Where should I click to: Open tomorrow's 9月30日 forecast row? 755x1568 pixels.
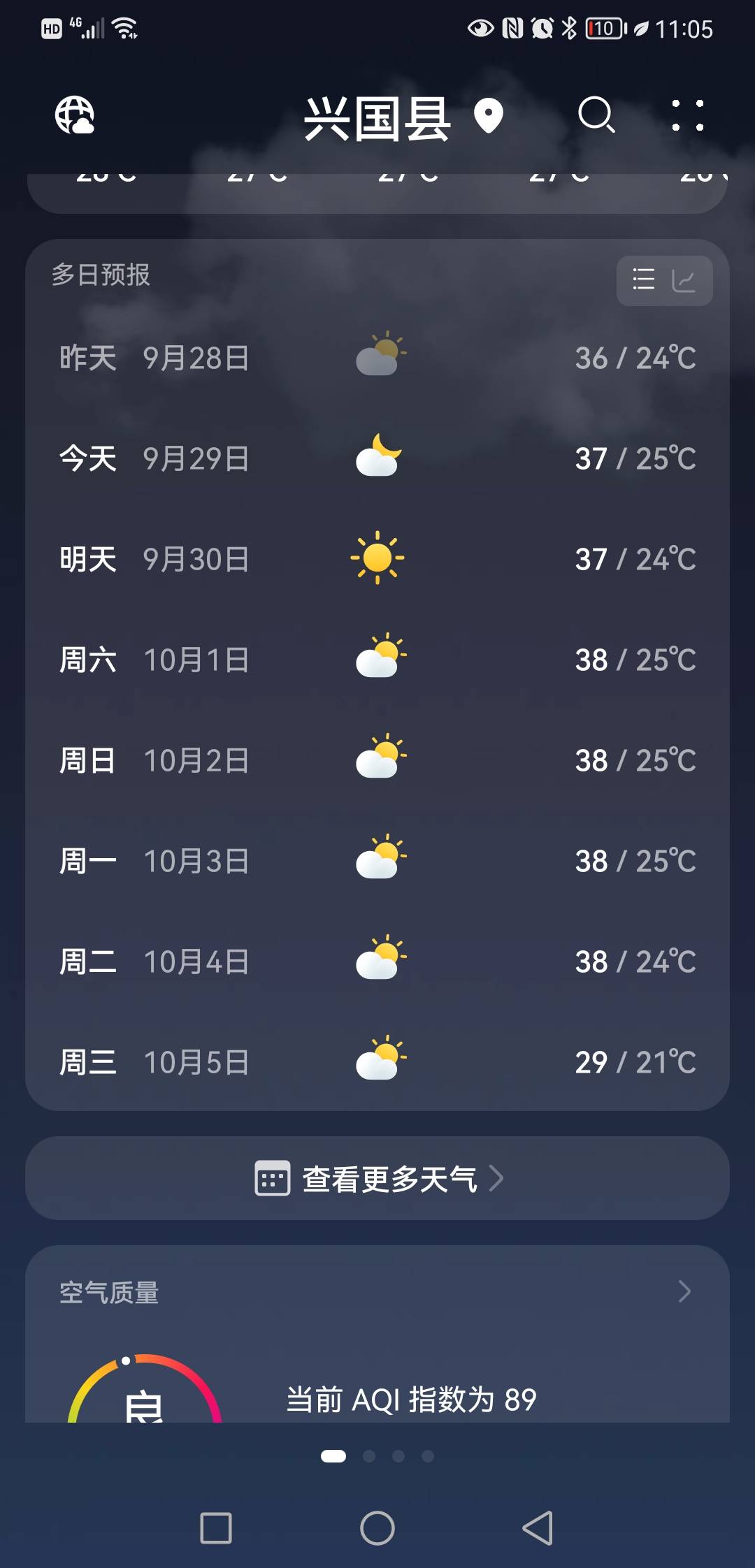[377, 559]
